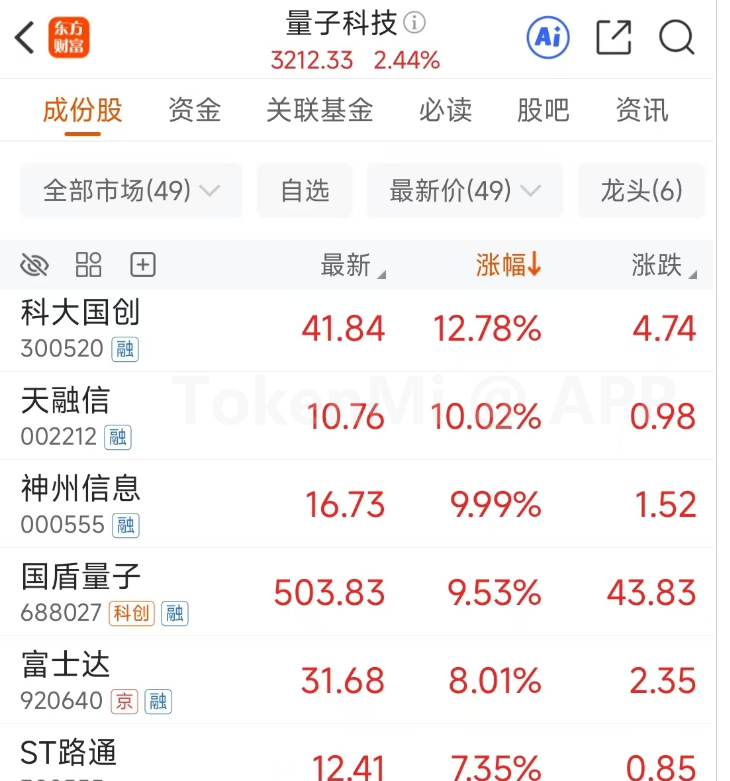Image resolution: width=730 pixels, height=781 pixels.
Task: Open the Ai assistant icon
Action: [x=547, y=38]
